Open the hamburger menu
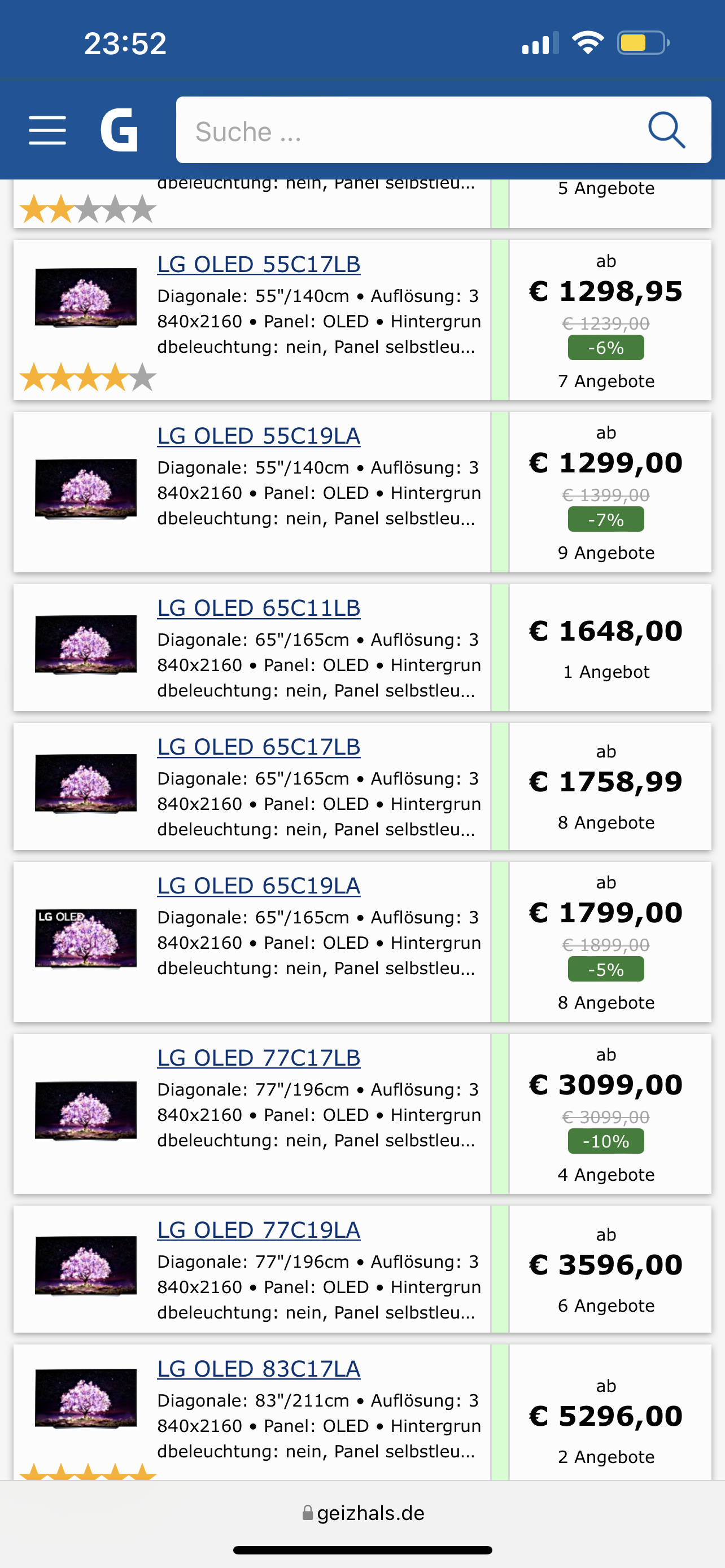The image size is (725, 1568). pos(47,130)
